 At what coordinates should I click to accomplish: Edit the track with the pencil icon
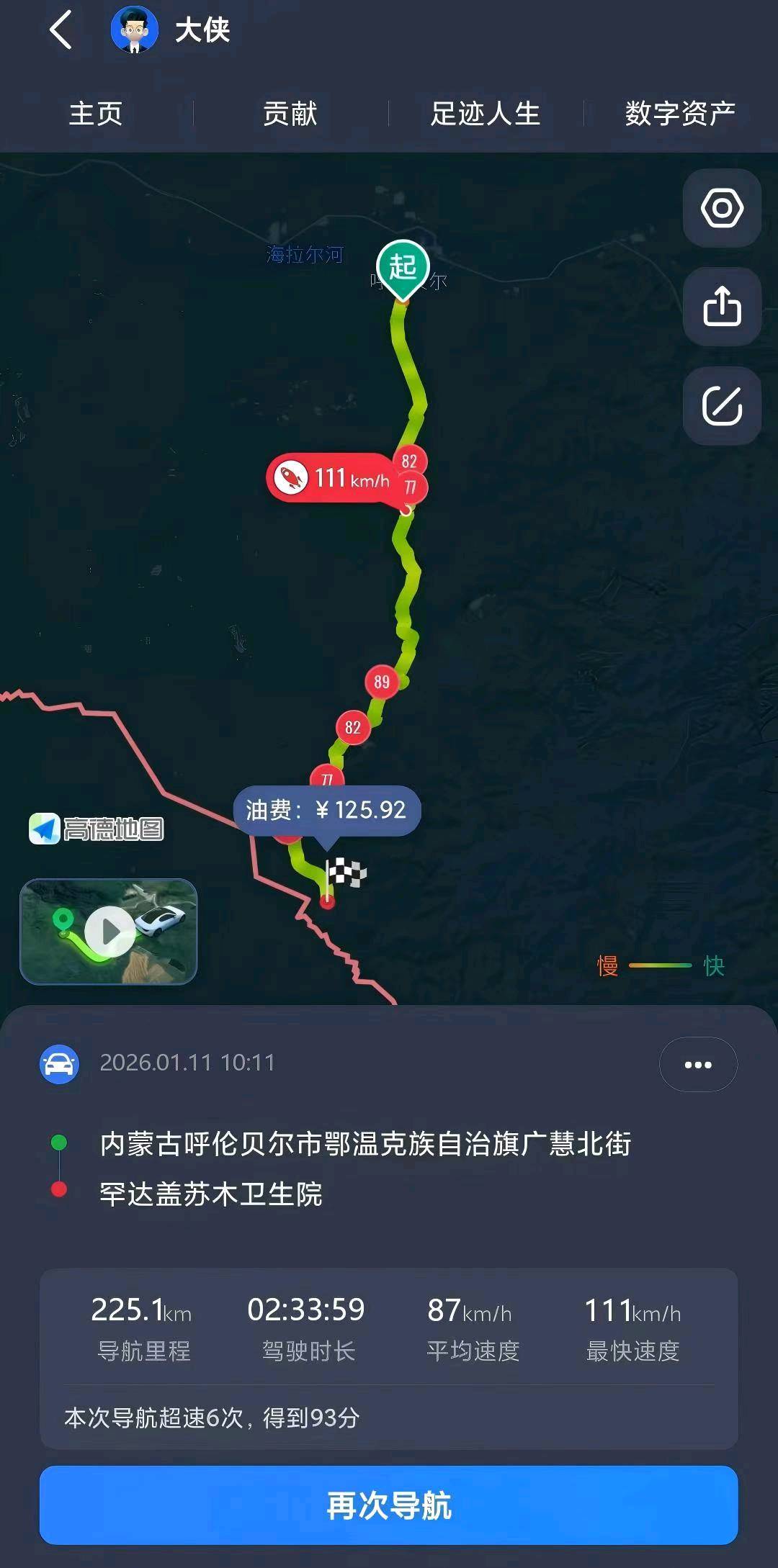[722, 406]
